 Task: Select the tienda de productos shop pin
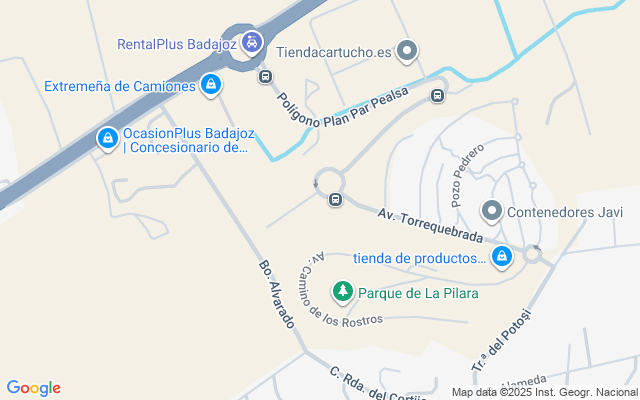(503, 258)
